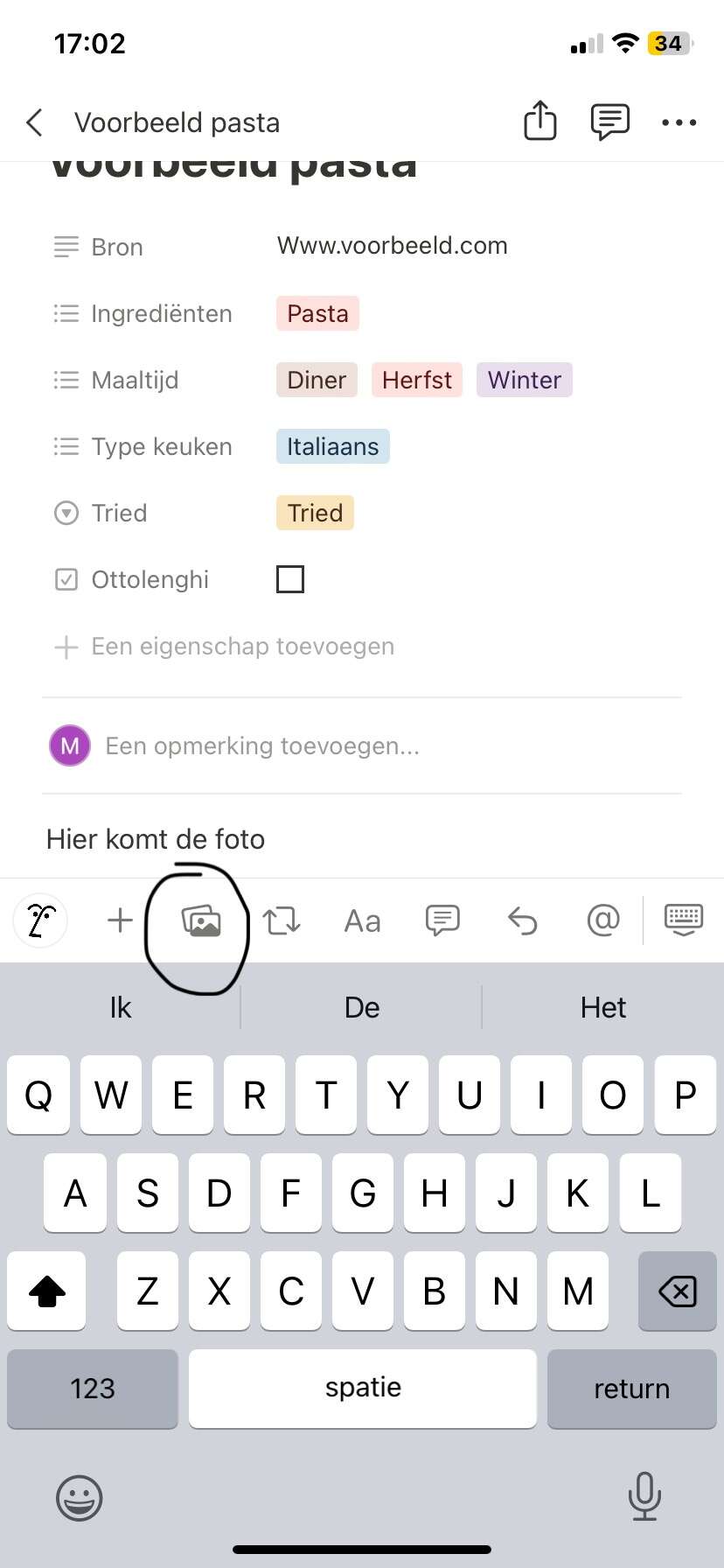Tick the Ottolenghi checkbox
Viewport: 724px width, 1568px height.
tap(290, 579)
